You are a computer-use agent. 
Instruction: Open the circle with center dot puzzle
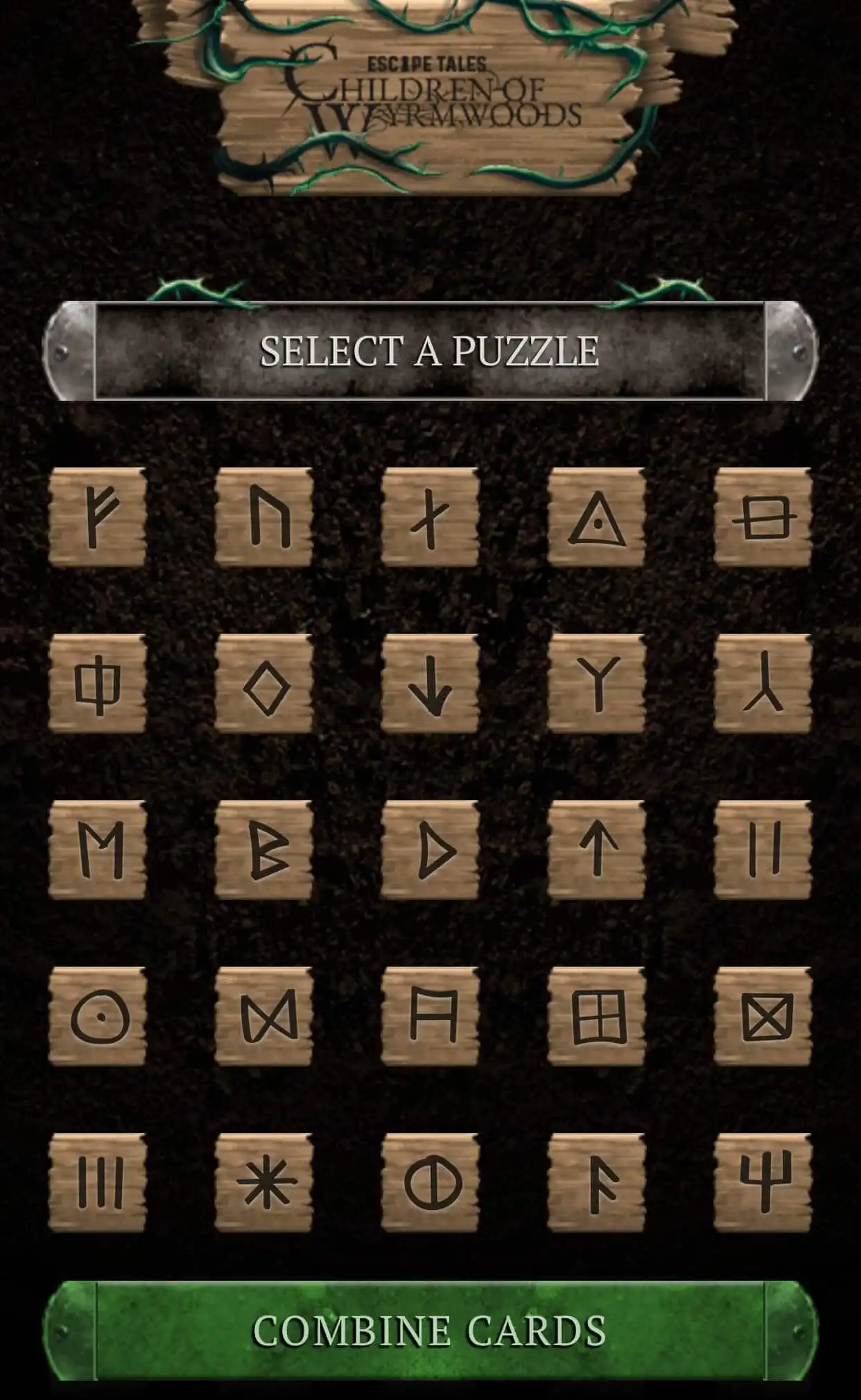click(x=98, y=1017)
